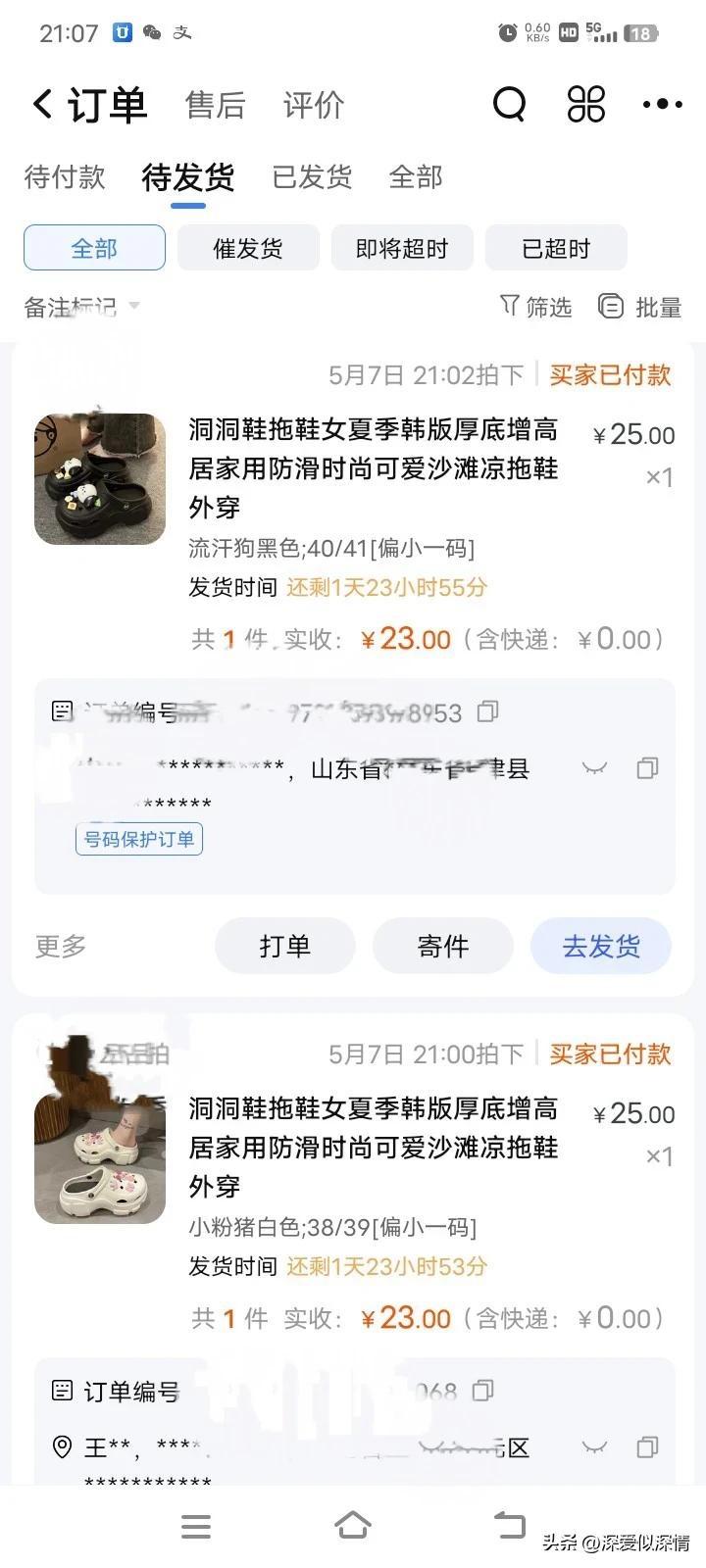The width and height of the screenshot is (706, 1568).
Task: Expand the 备注标记 dropdown
Action: [82, 308]
